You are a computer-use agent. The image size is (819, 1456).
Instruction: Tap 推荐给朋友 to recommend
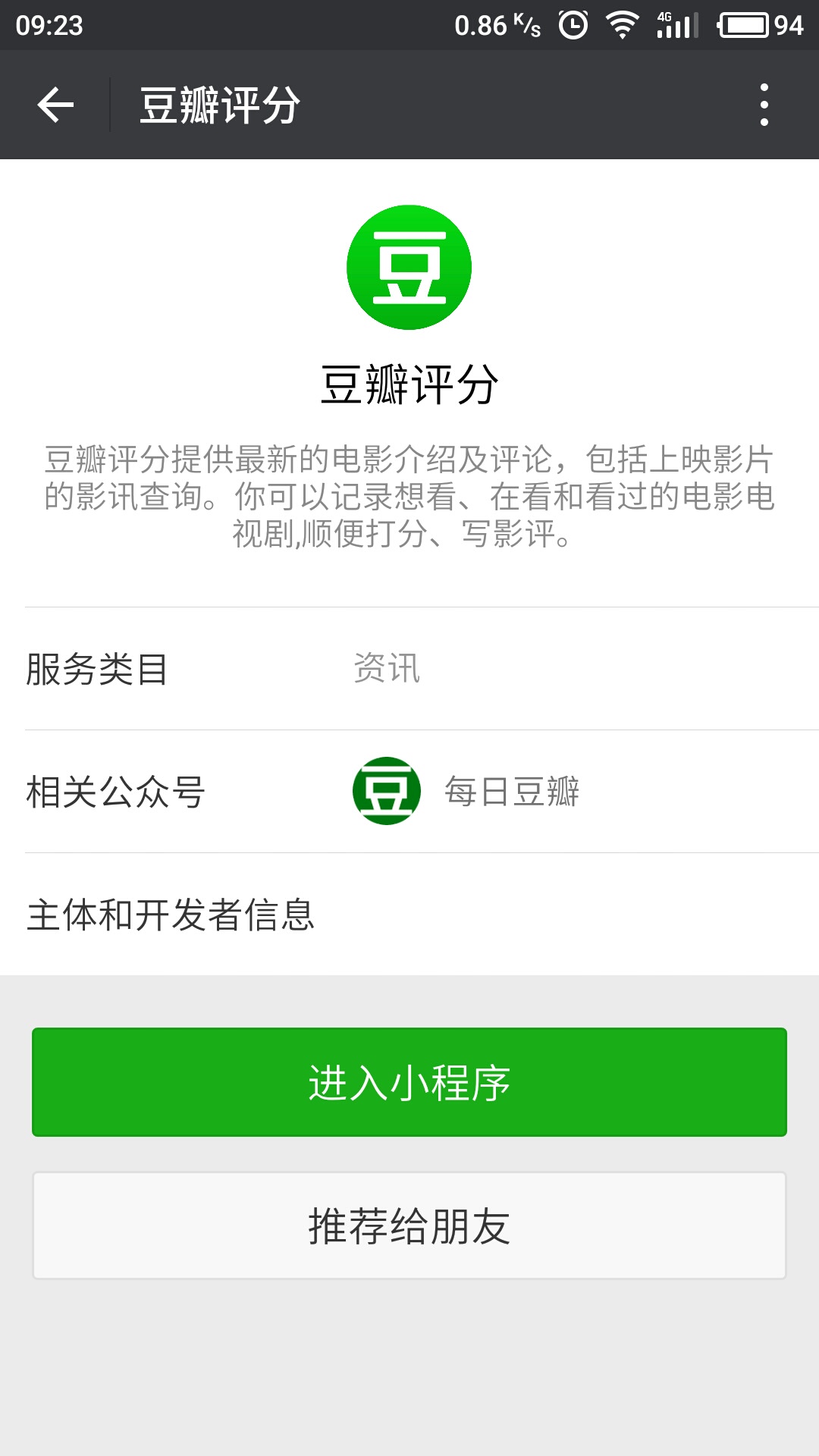409,1226
